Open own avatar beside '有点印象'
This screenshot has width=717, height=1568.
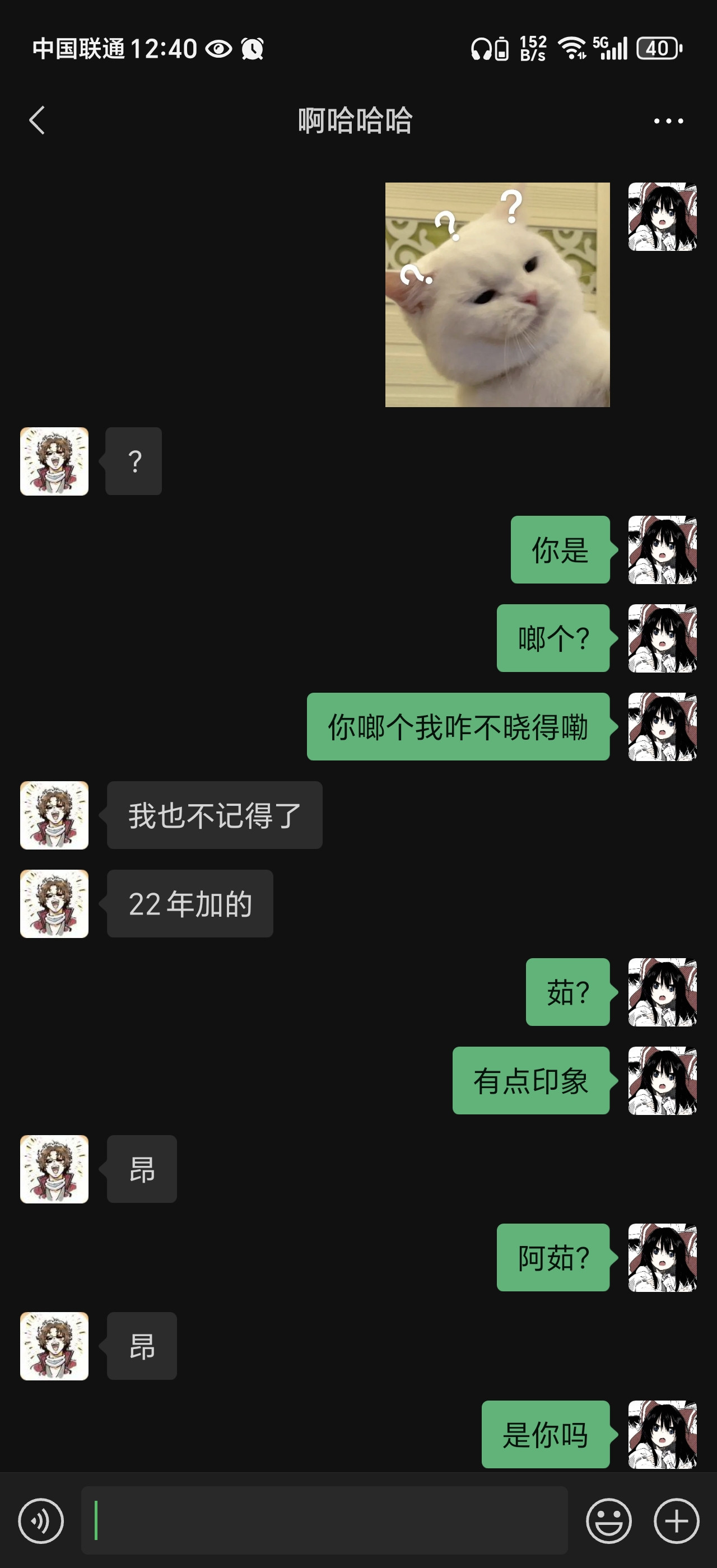662,1080
